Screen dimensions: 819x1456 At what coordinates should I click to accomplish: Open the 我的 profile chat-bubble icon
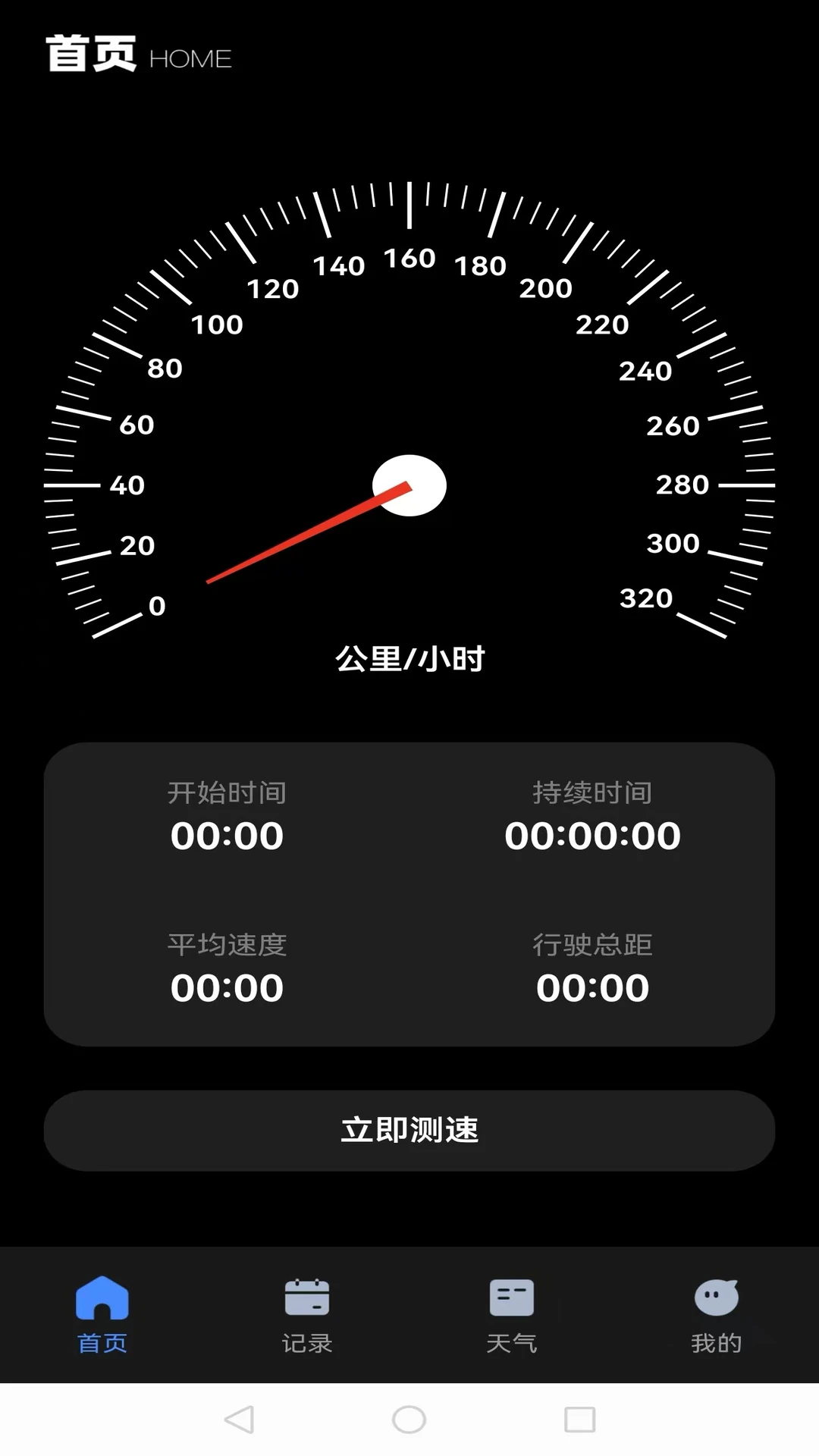pos(717,1297)
